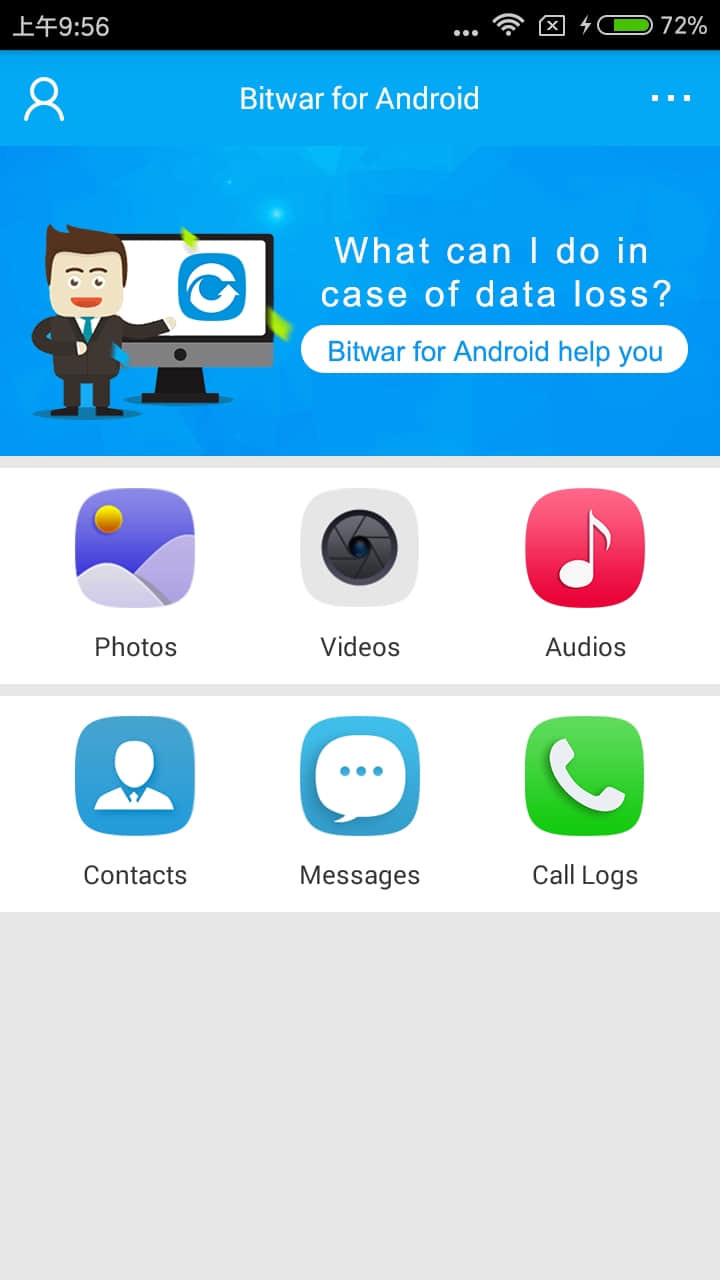Open the user profile icon

tap(44, 99)
